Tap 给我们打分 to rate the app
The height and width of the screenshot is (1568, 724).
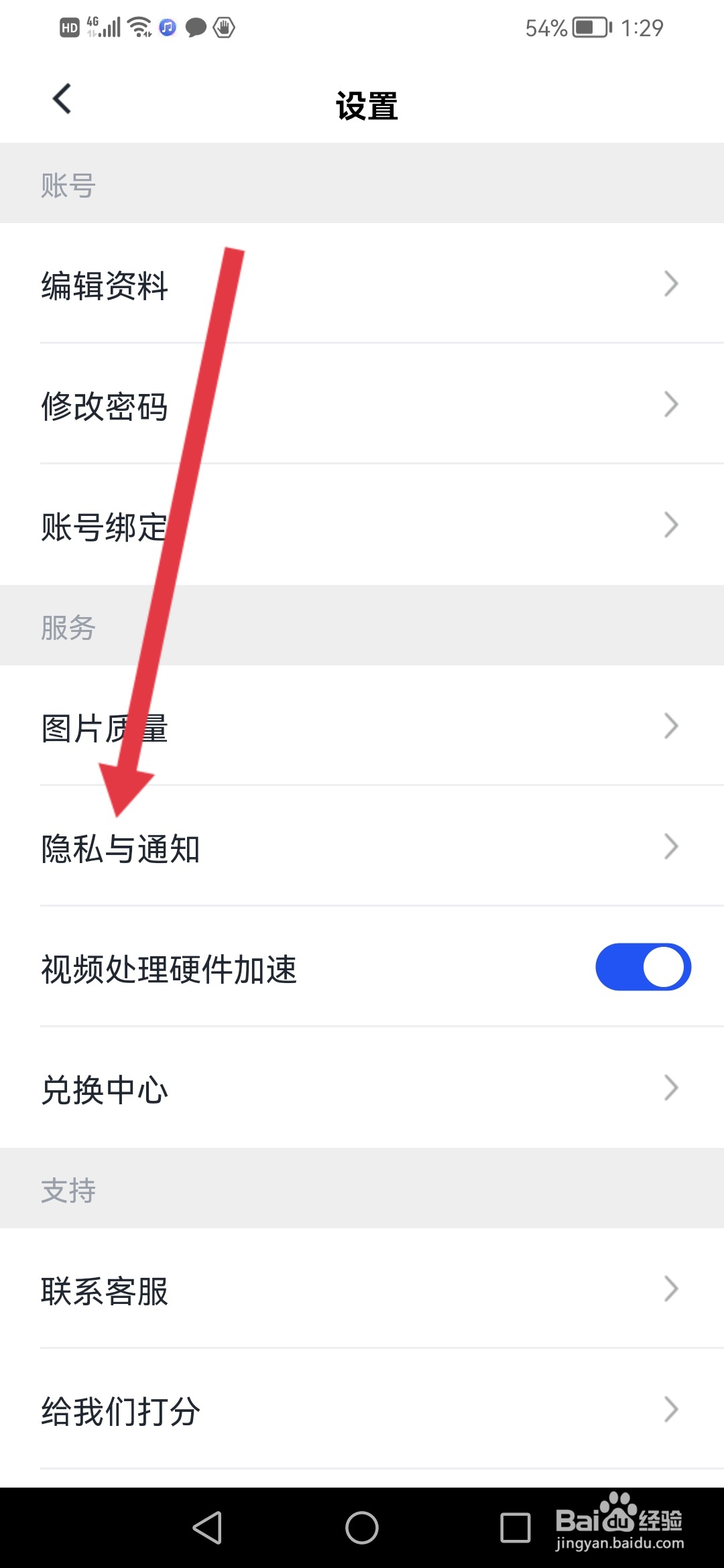[362, 1411]
